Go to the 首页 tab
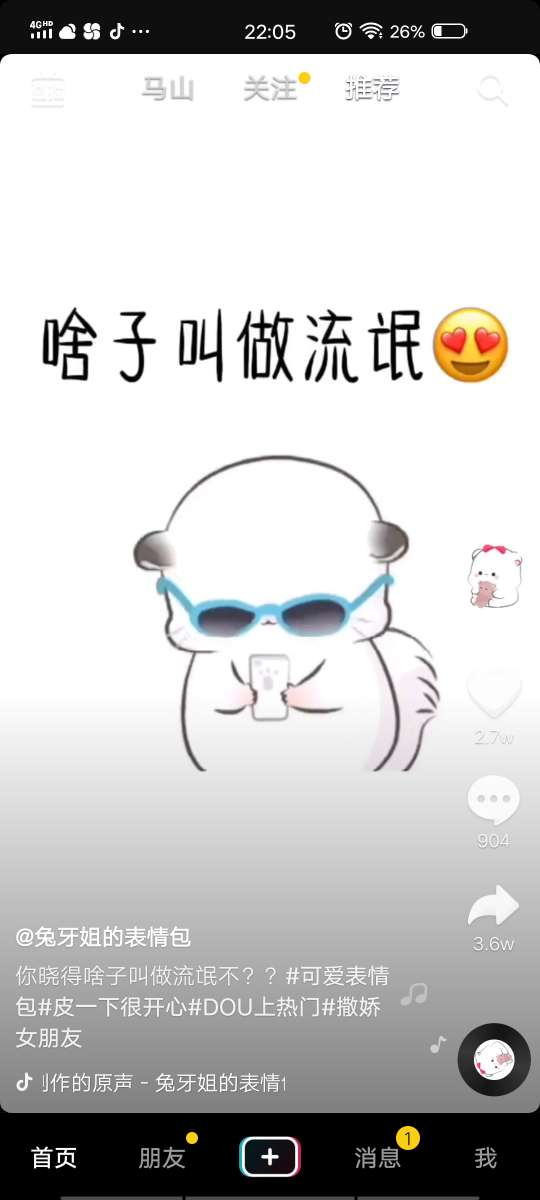 pyautogui.click(x=54, y=1158)
